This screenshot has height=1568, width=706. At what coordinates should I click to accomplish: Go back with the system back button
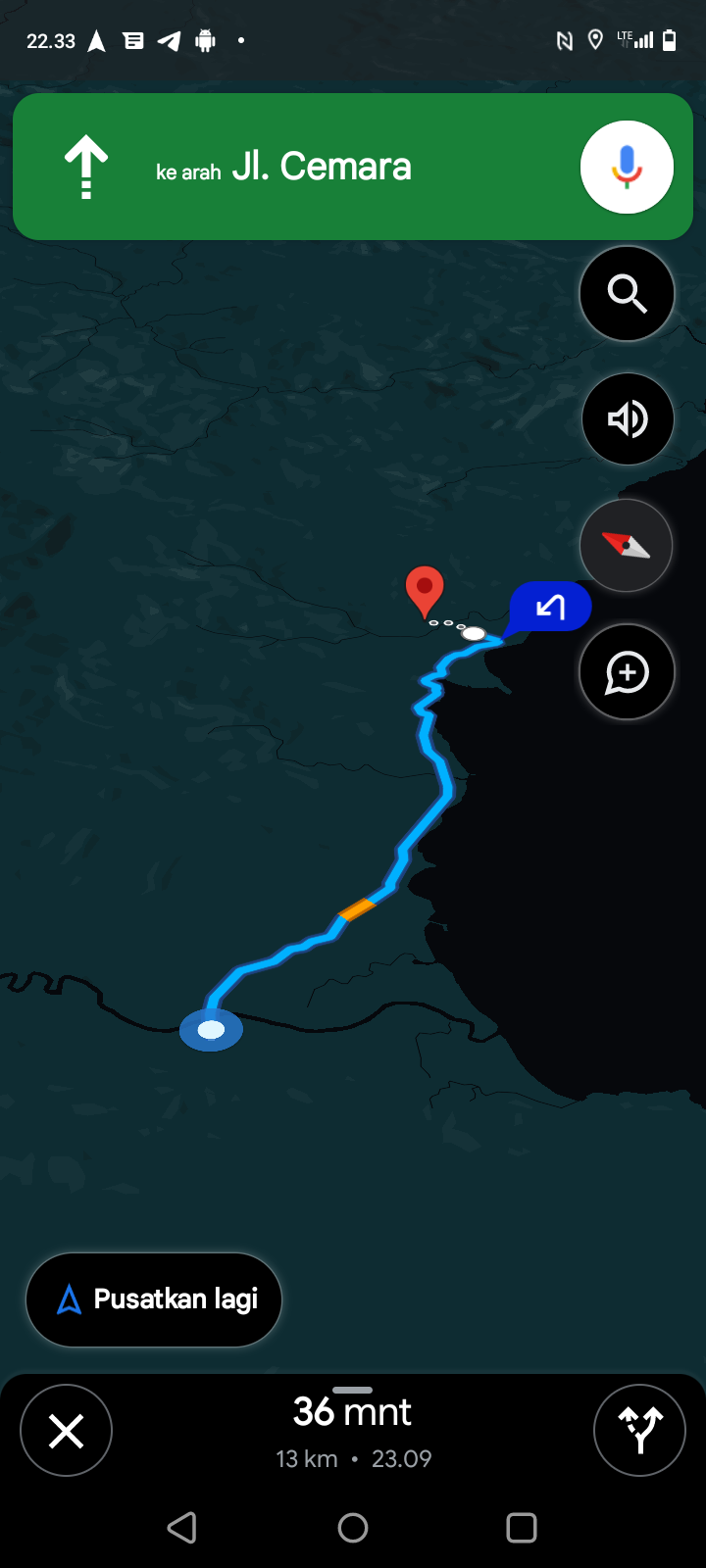coord(181,1527)
